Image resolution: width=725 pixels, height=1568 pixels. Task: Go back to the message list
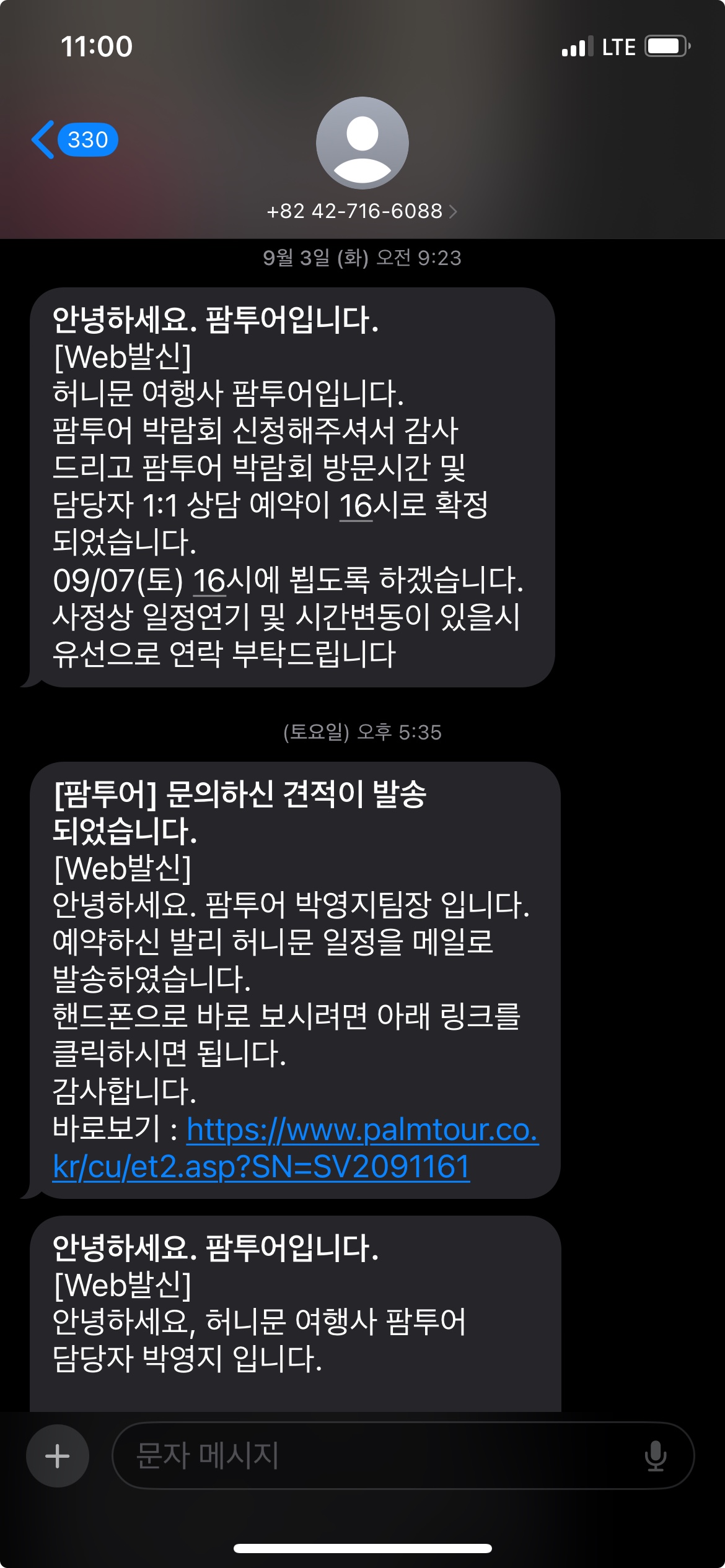click(73, 140)
